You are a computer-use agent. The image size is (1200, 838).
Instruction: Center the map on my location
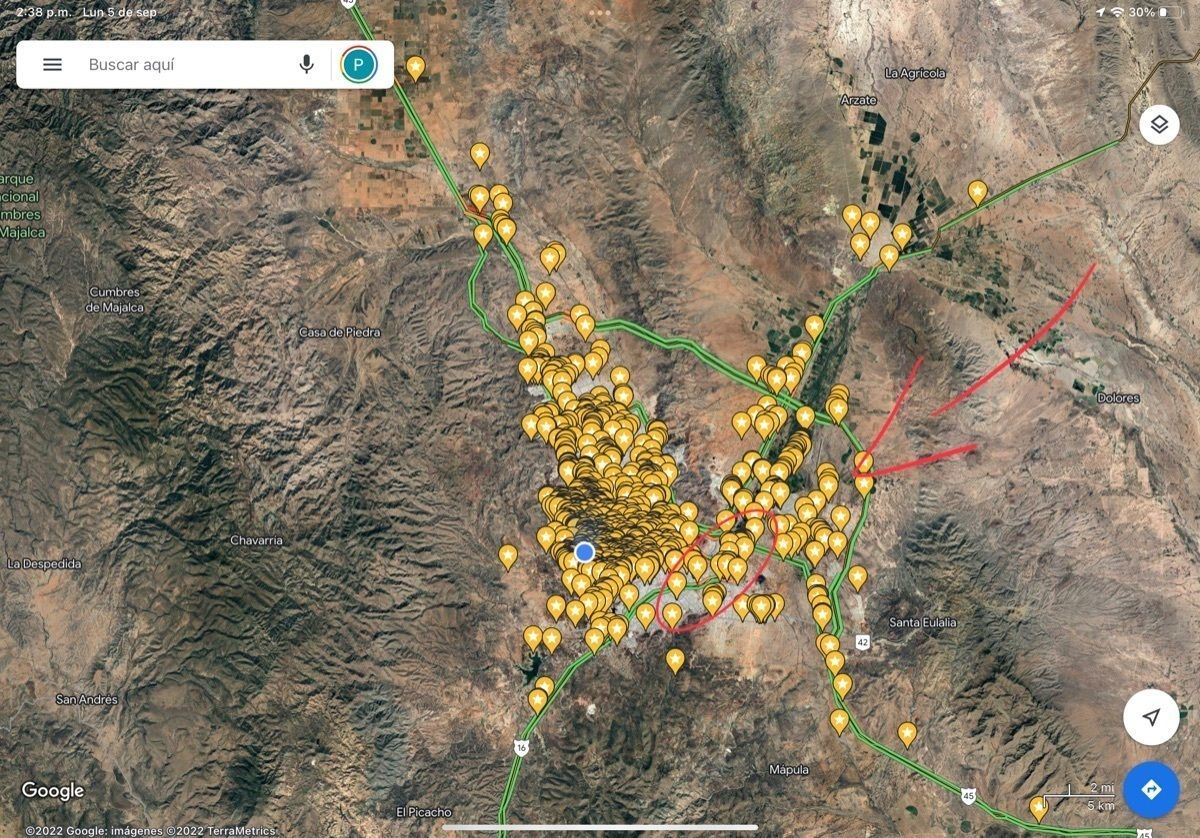click(1151, 717)
